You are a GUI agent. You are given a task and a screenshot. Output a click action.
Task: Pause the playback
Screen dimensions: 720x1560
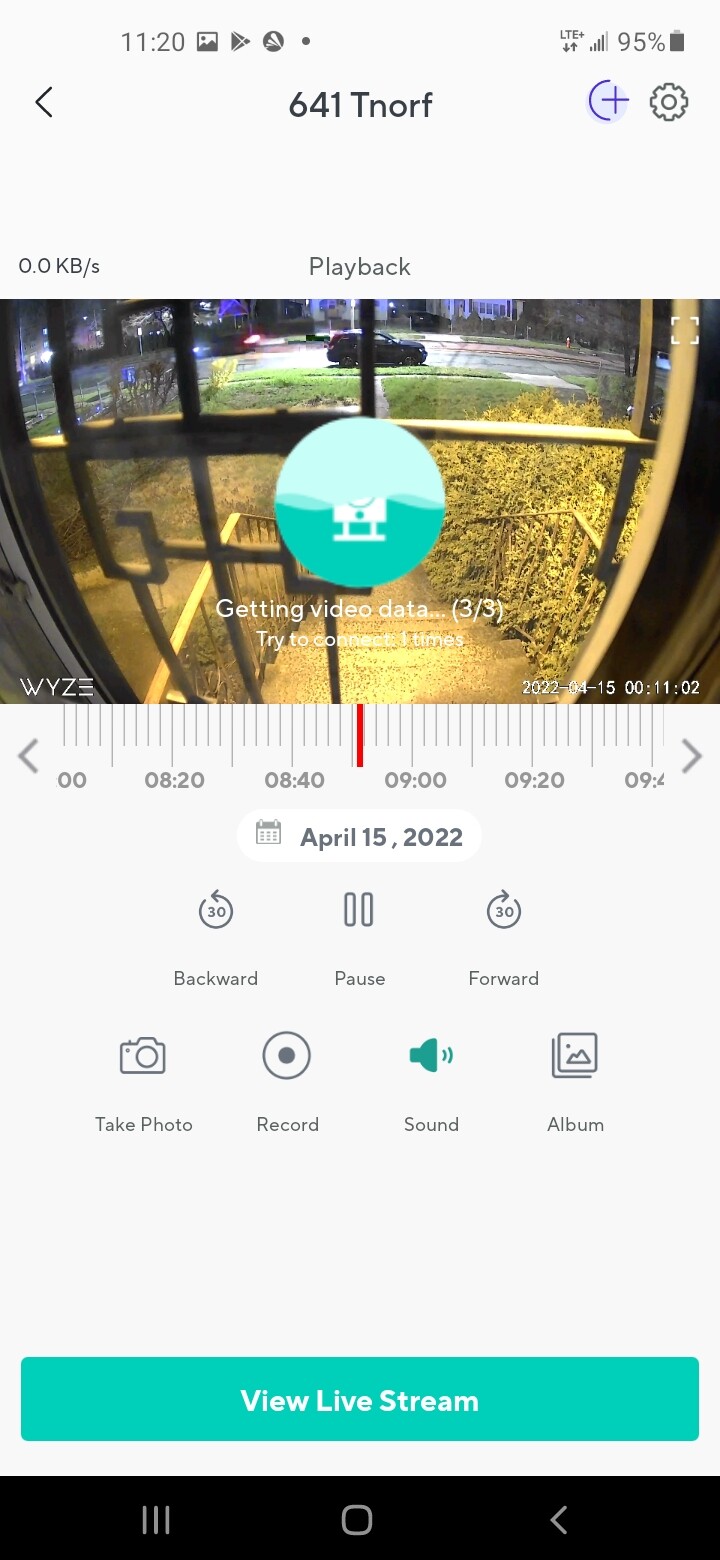pyautogui.click(x=359, y=911)
